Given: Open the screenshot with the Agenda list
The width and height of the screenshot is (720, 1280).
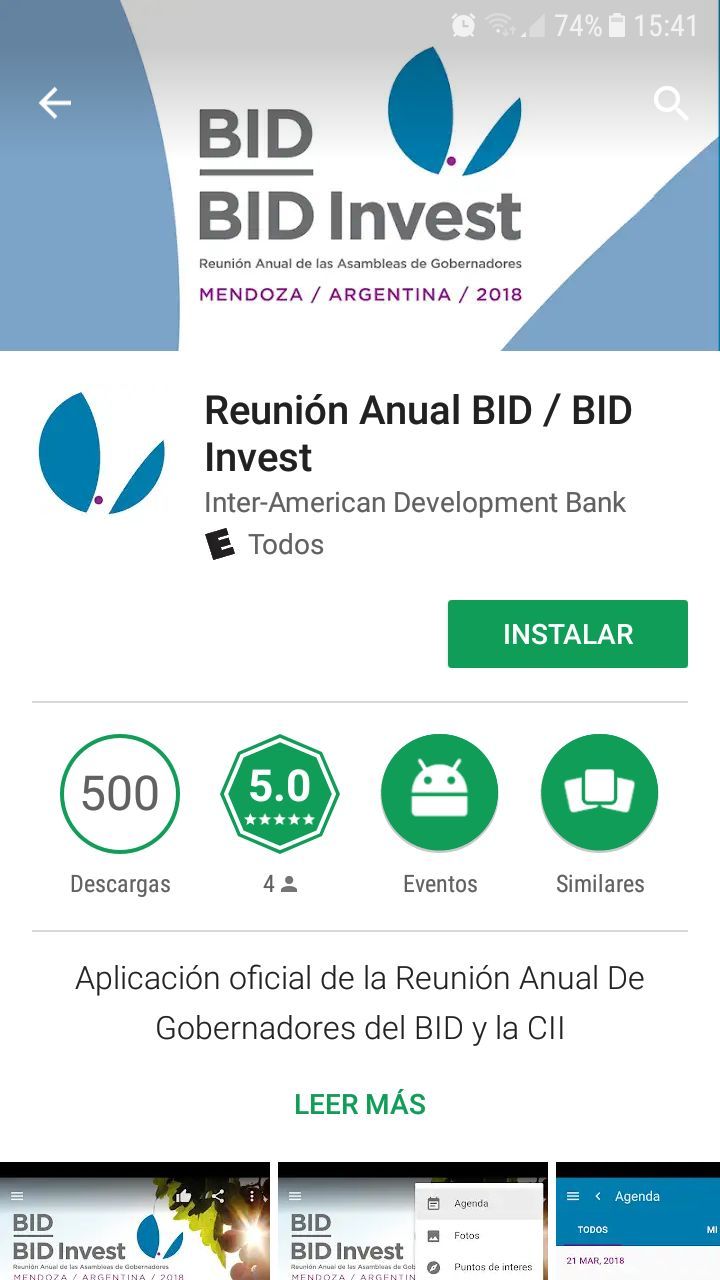Looking at the screenshot, I should [x=638, y=1222].
